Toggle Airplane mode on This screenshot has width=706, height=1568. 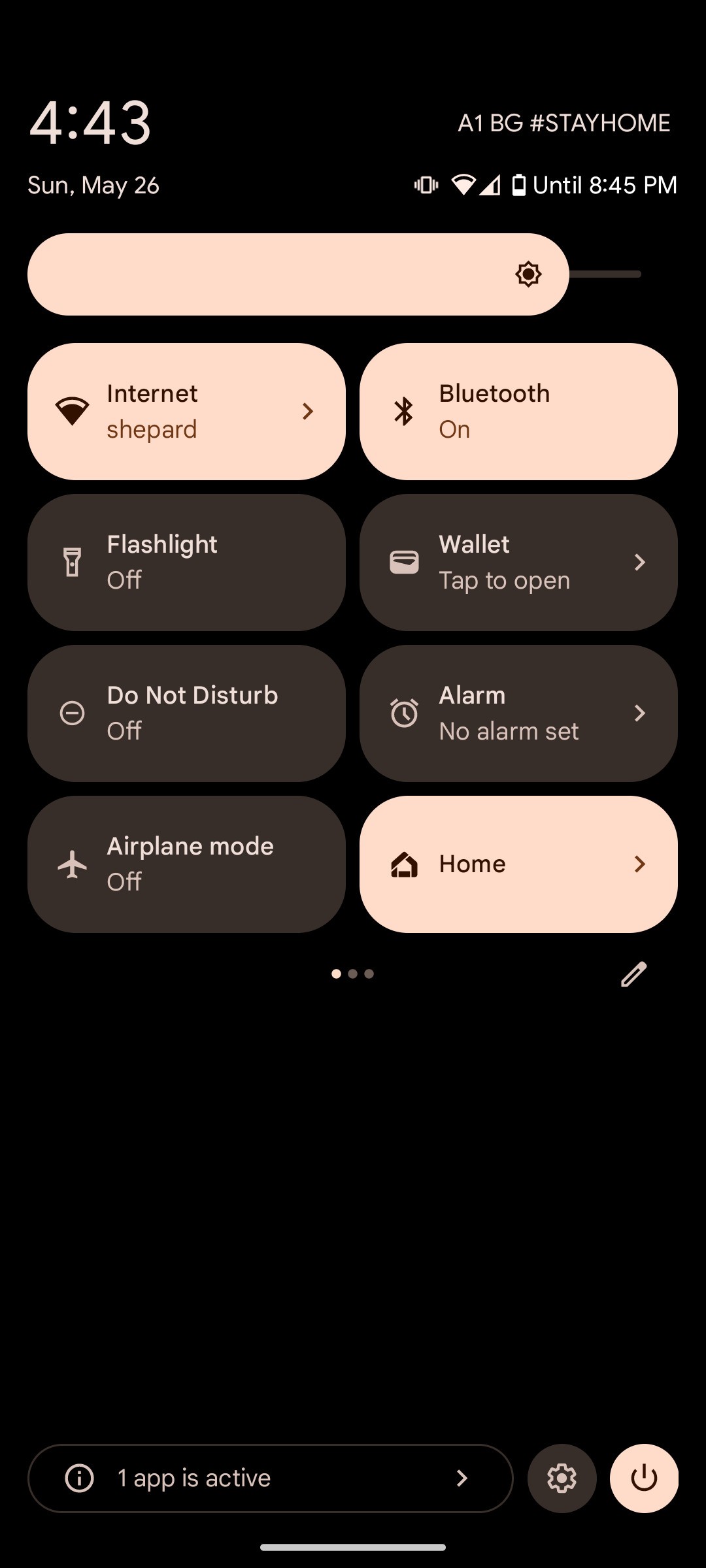click(186, 864)
